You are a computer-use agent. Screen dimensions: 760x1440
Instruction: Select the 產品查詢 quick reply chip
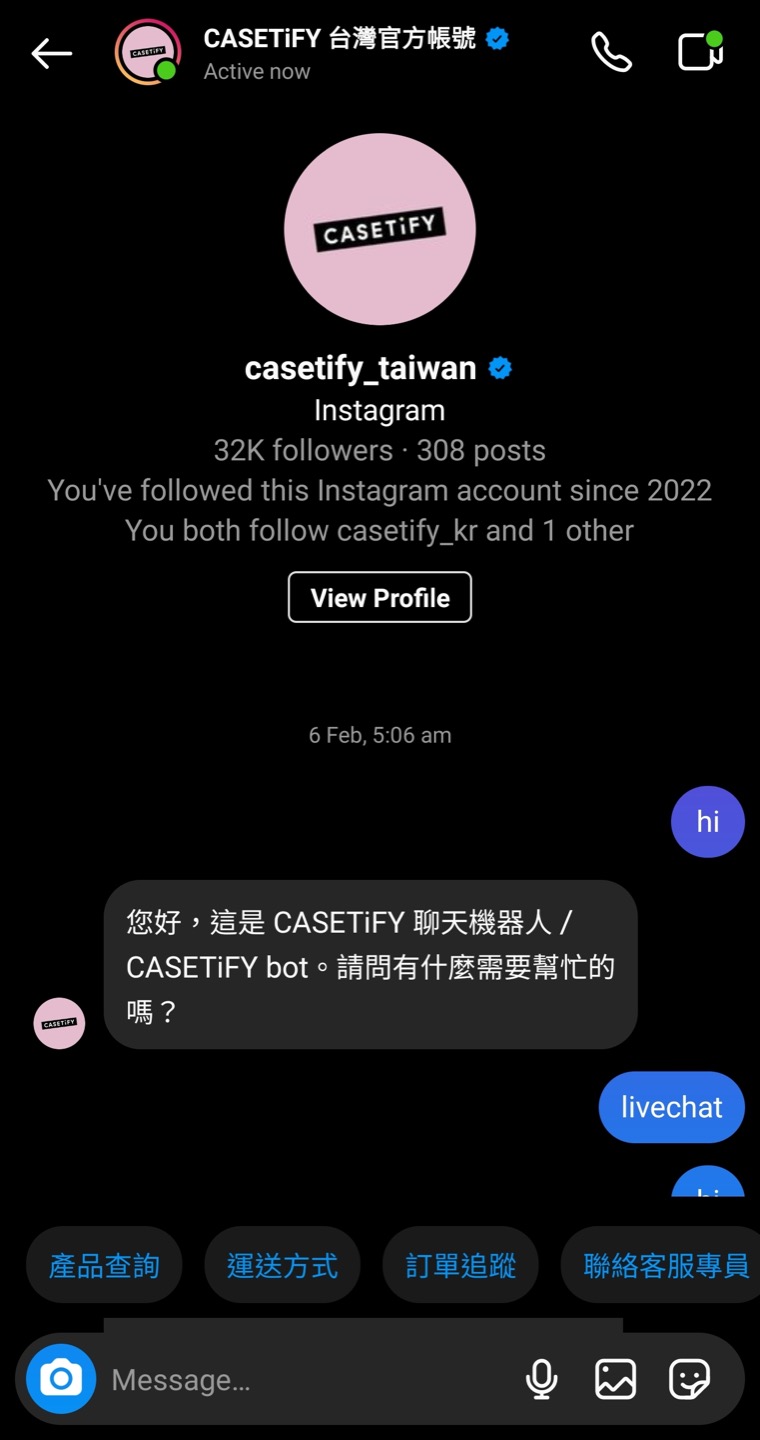[x=104, y=1266]
